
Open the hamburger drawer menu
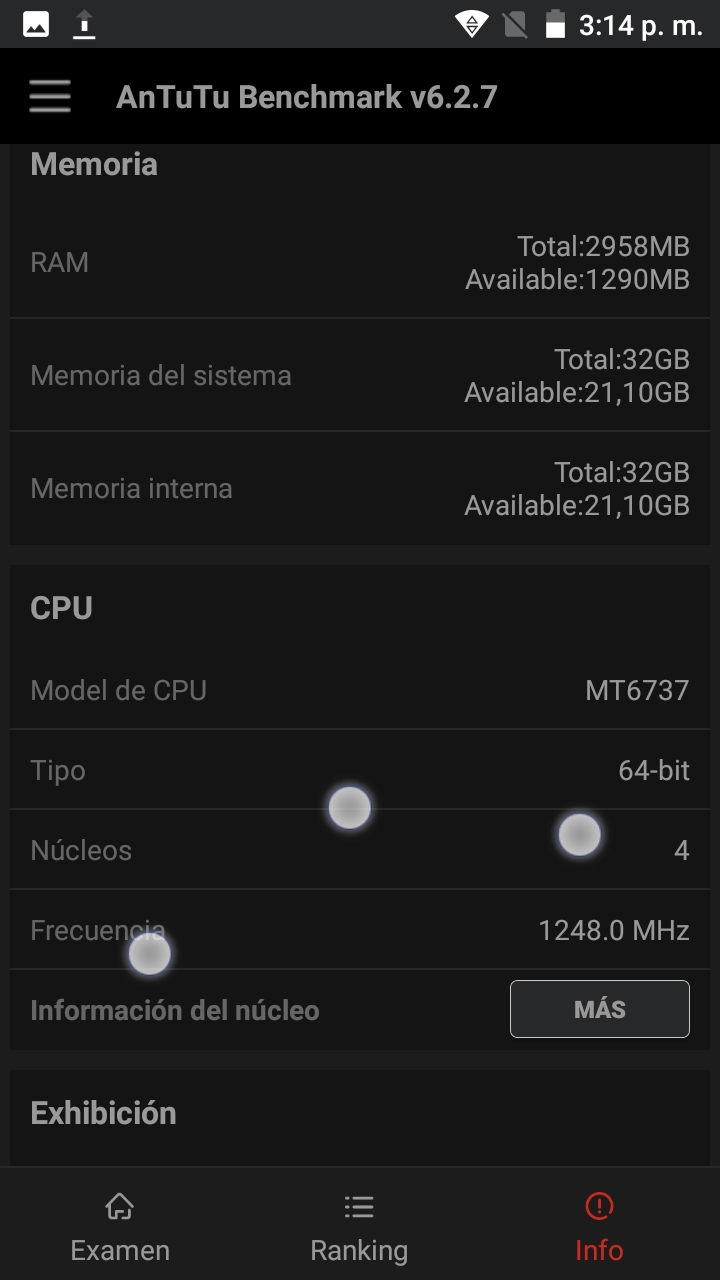point(50,96)
